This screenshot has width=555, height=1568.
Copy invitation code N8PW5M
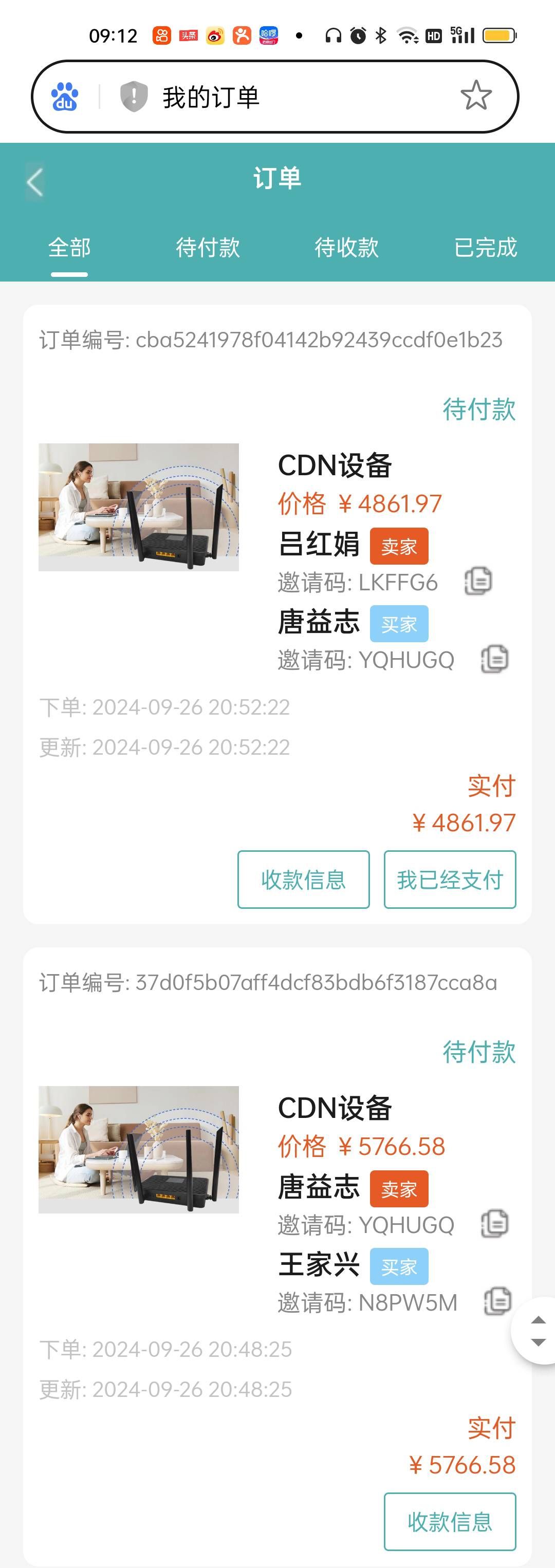(497, 1301)
